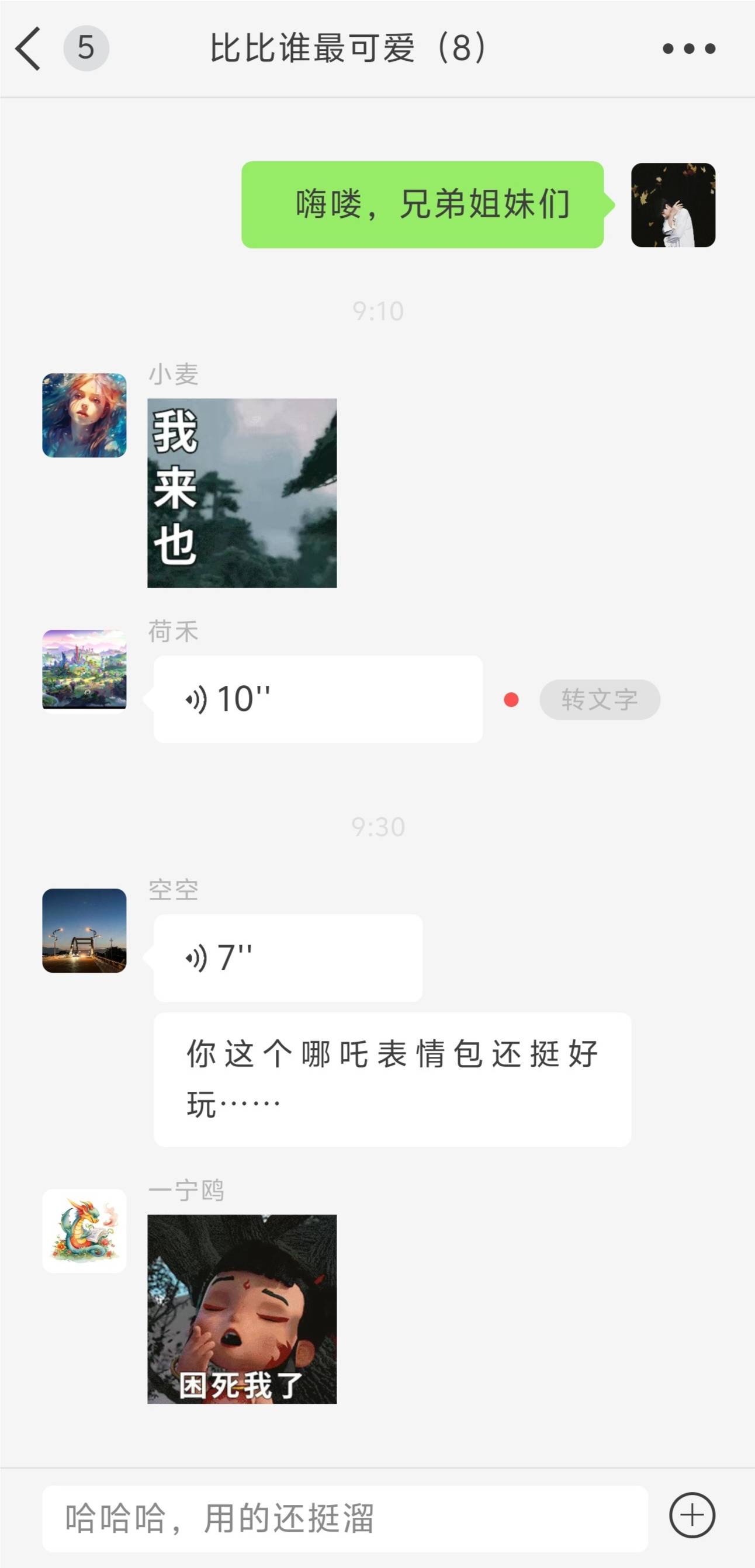Open my own avatar beside the green message
The width and height of the screenshot is (755, 1568).
pos(673,204)
